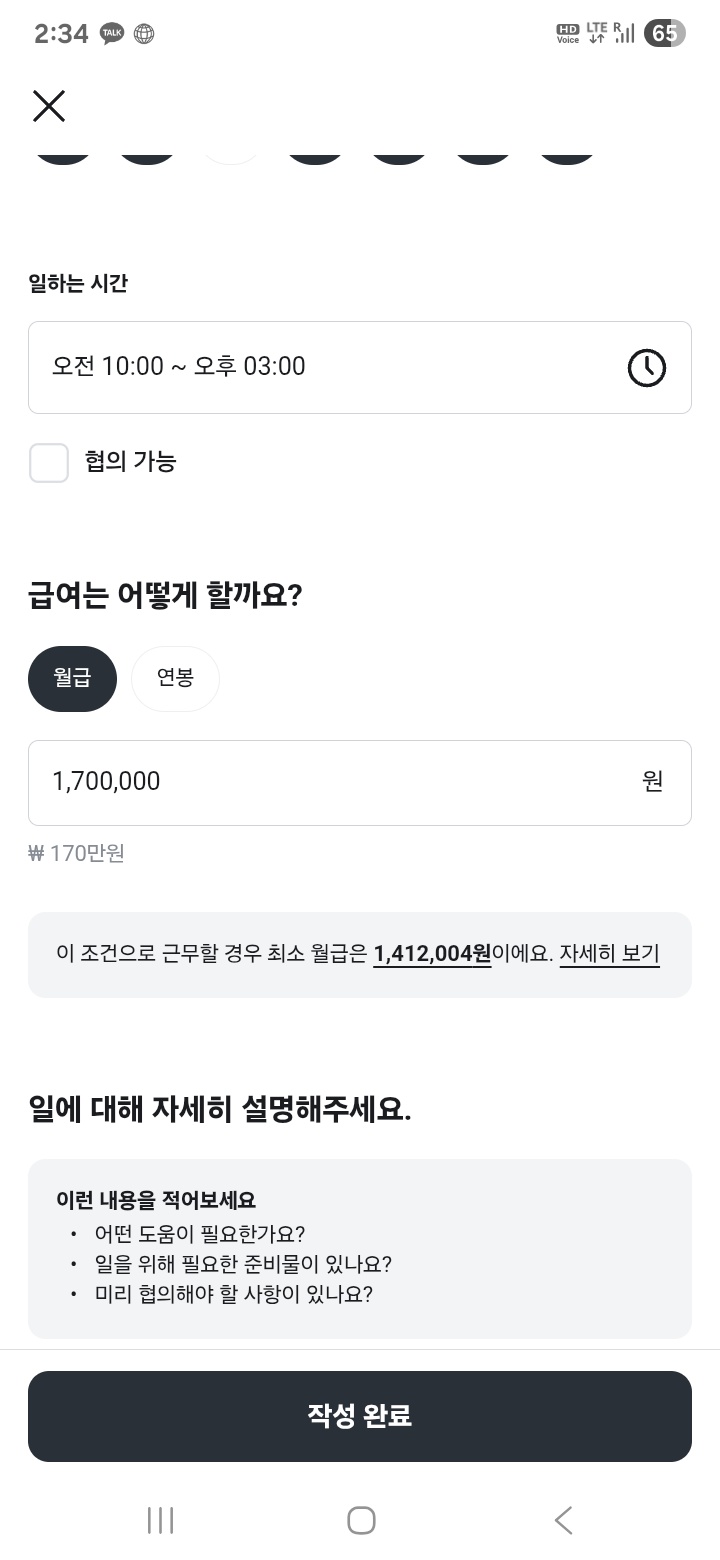Image resolution: width=720 pixels, height=1560 pixels.
Task: Tap the signal strength bars icon
Action: coord(625,33)
